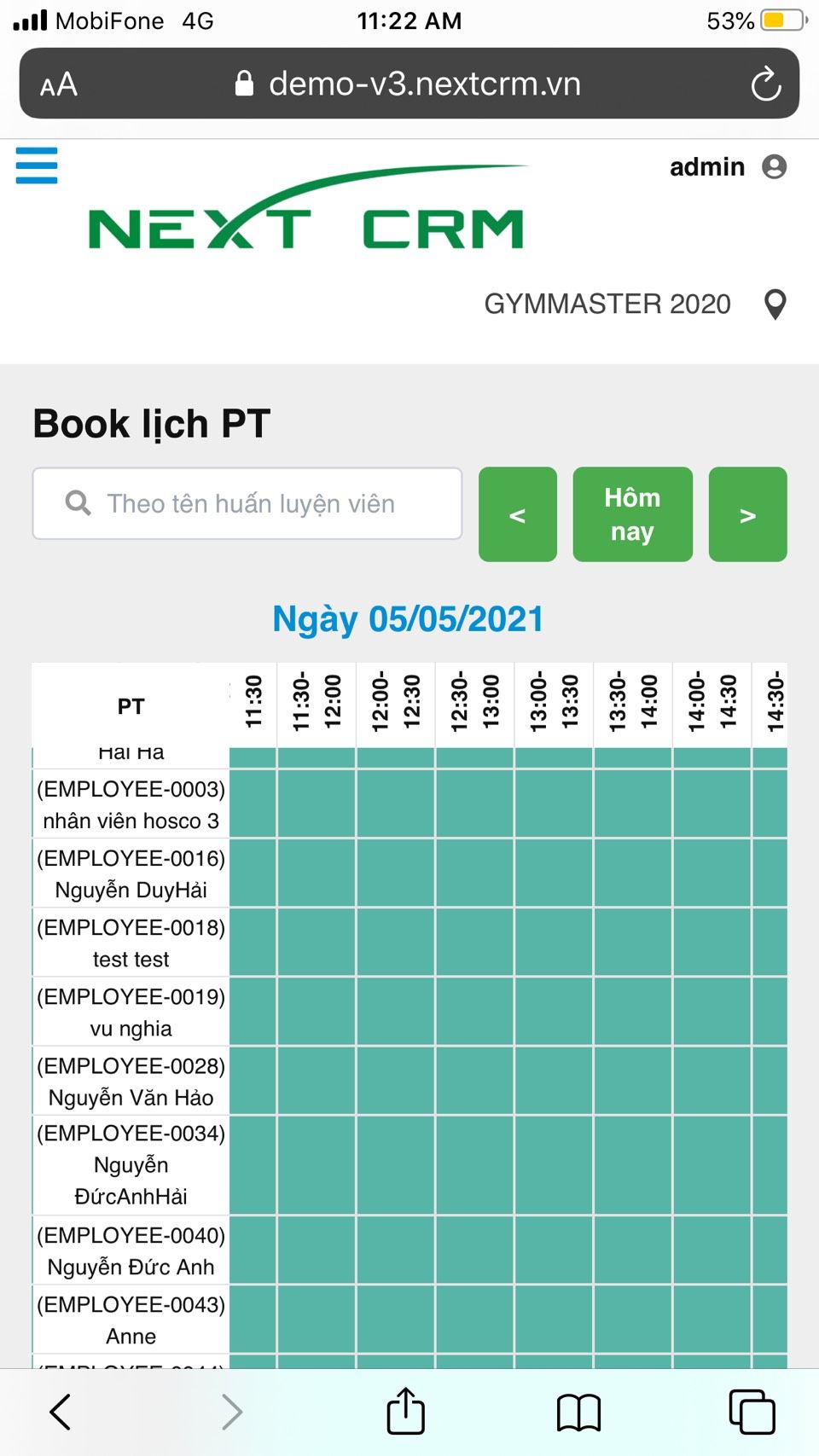Open the admin account menu

pyautogui.click(x=727, y=167)
